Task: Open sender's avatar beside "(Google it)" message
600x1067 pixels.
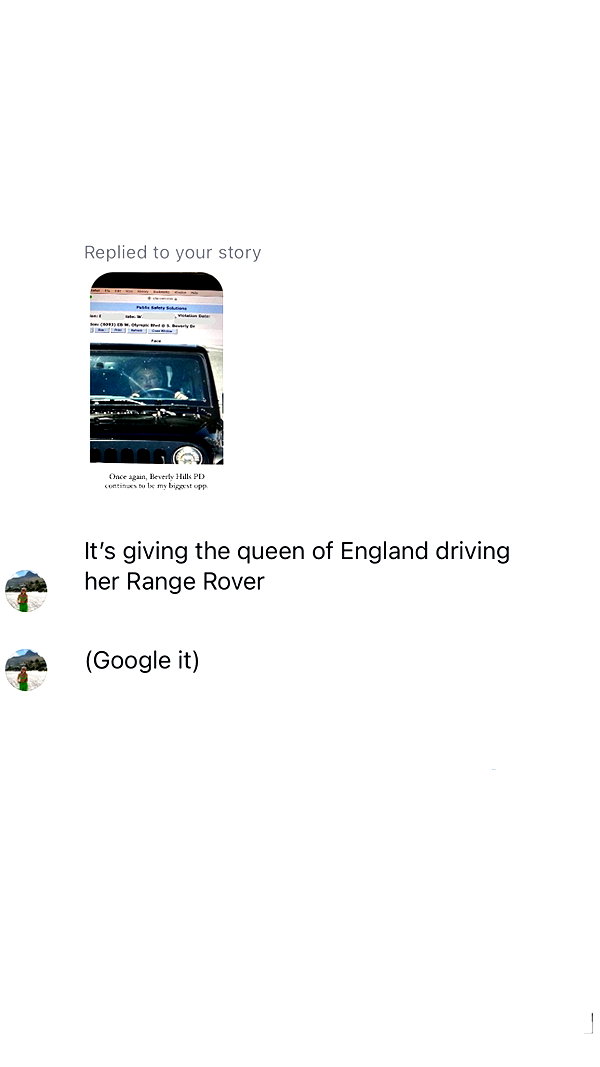Action: [x=26, y=670]
